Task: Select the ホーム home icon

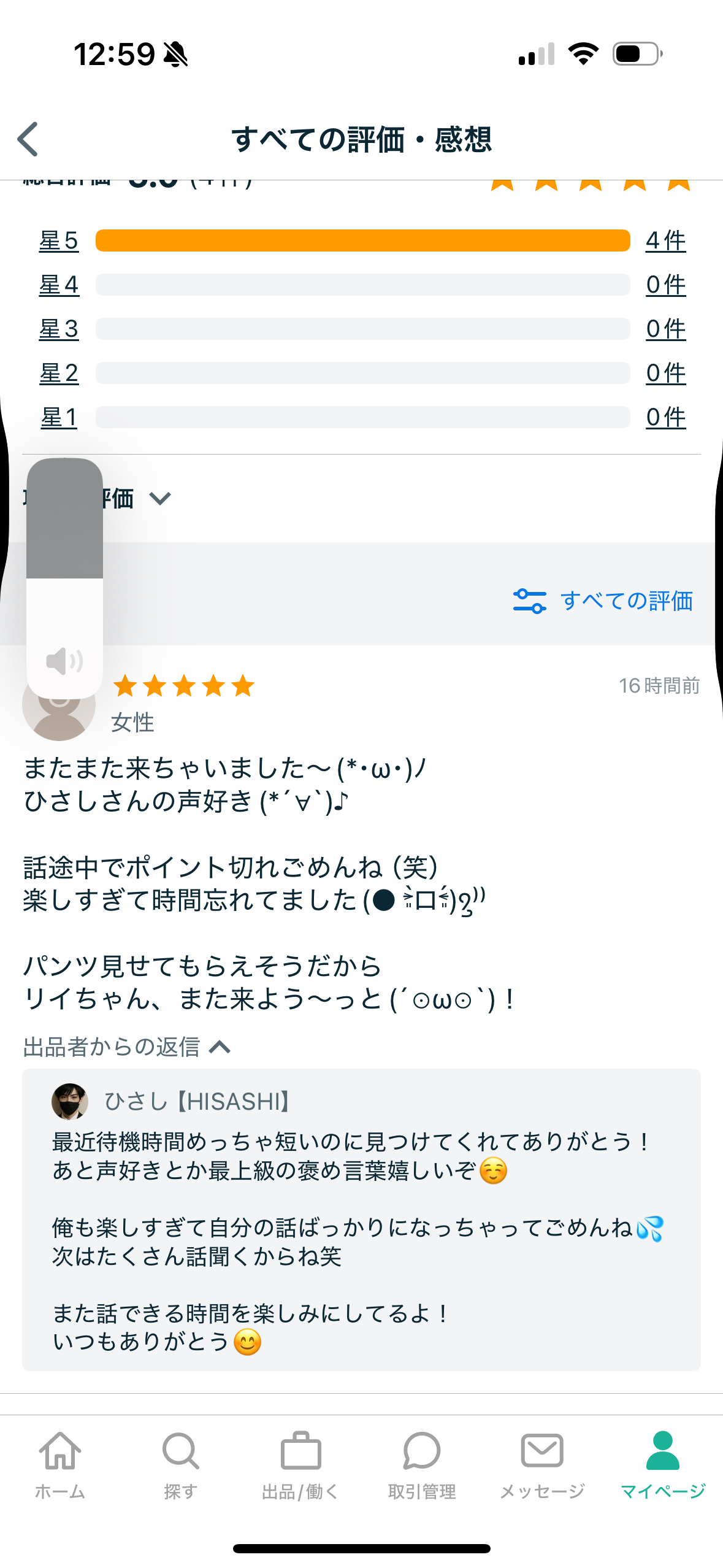Action: tap(60, 1452)
